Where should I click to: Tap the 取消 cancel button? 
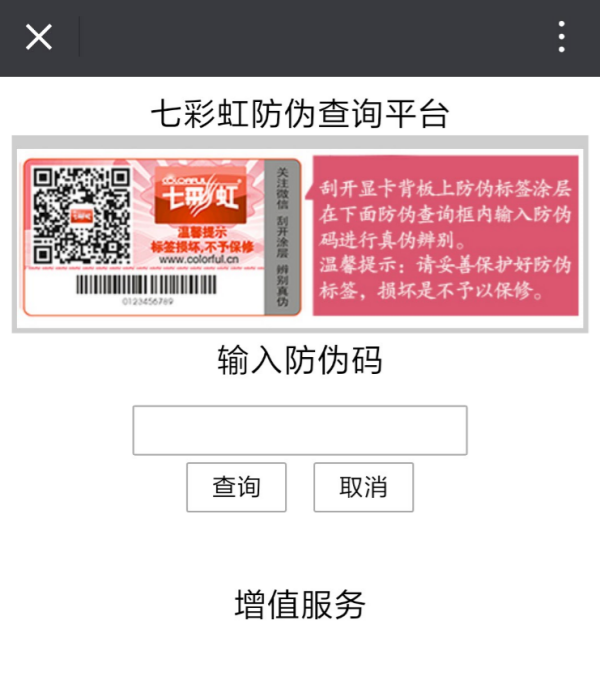click(363, 487)
